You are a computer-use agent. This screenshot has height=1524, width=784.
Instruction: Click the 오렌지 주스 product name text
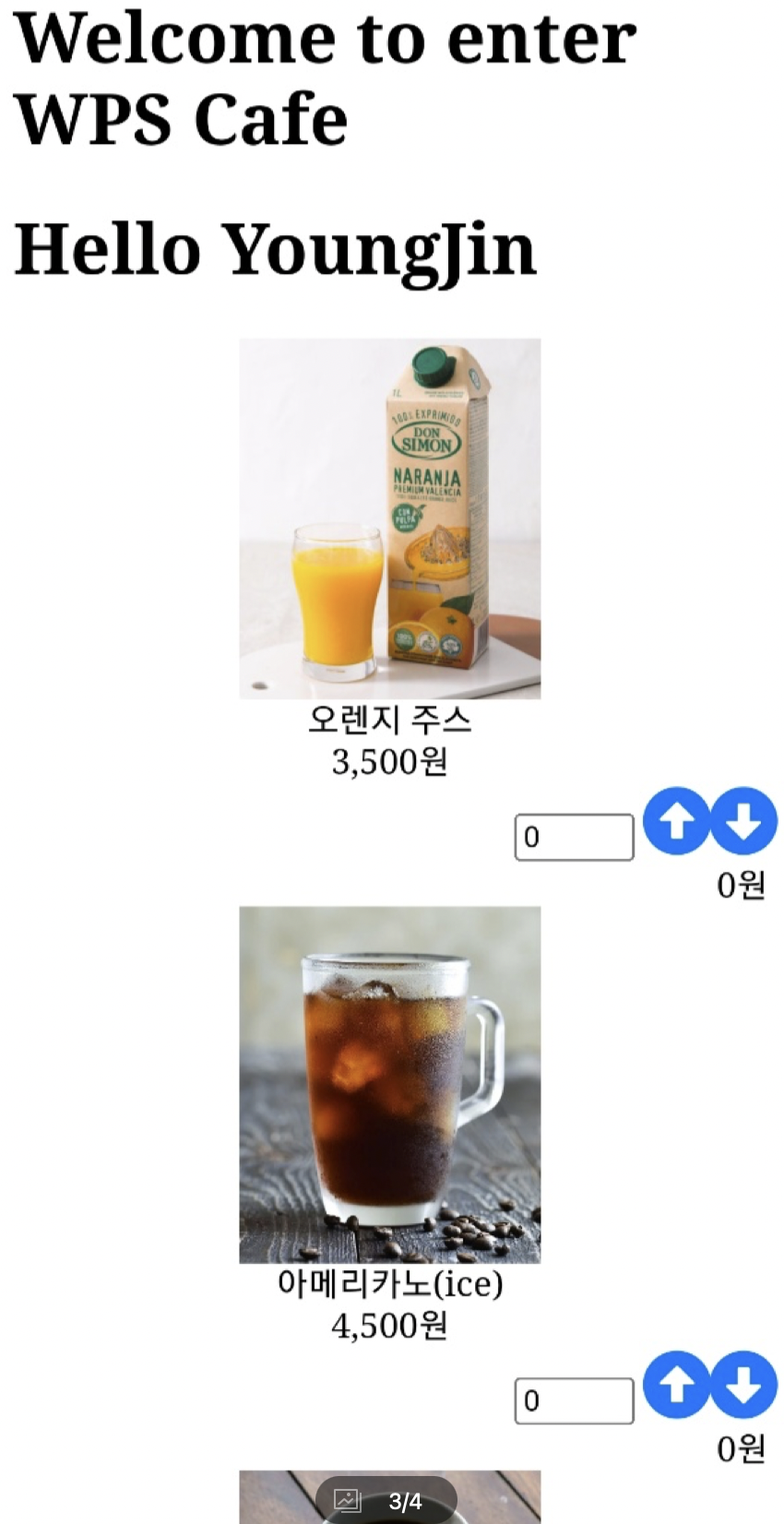[389, 722]
